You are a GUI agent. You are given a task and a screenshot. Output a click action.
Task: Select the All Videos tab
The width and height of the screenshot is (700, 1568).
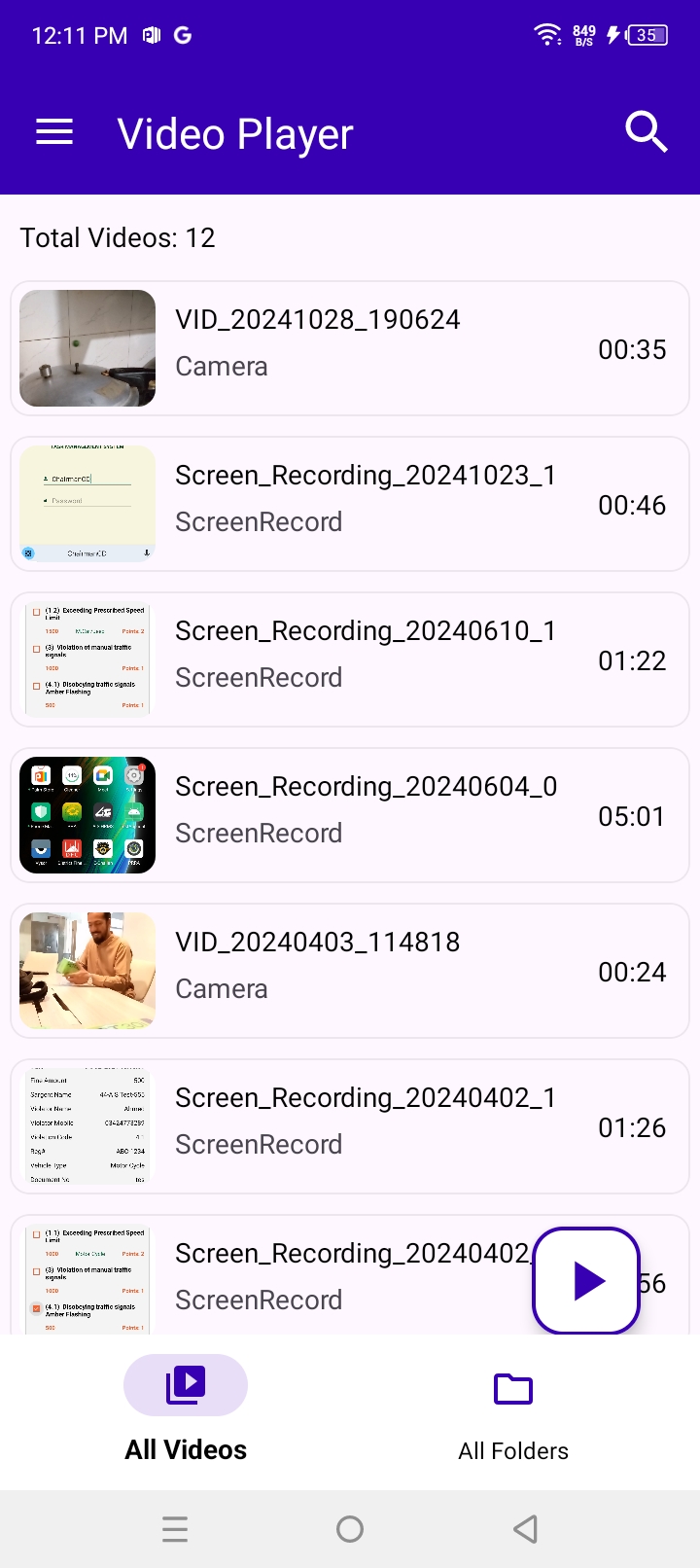point(186,1408)
